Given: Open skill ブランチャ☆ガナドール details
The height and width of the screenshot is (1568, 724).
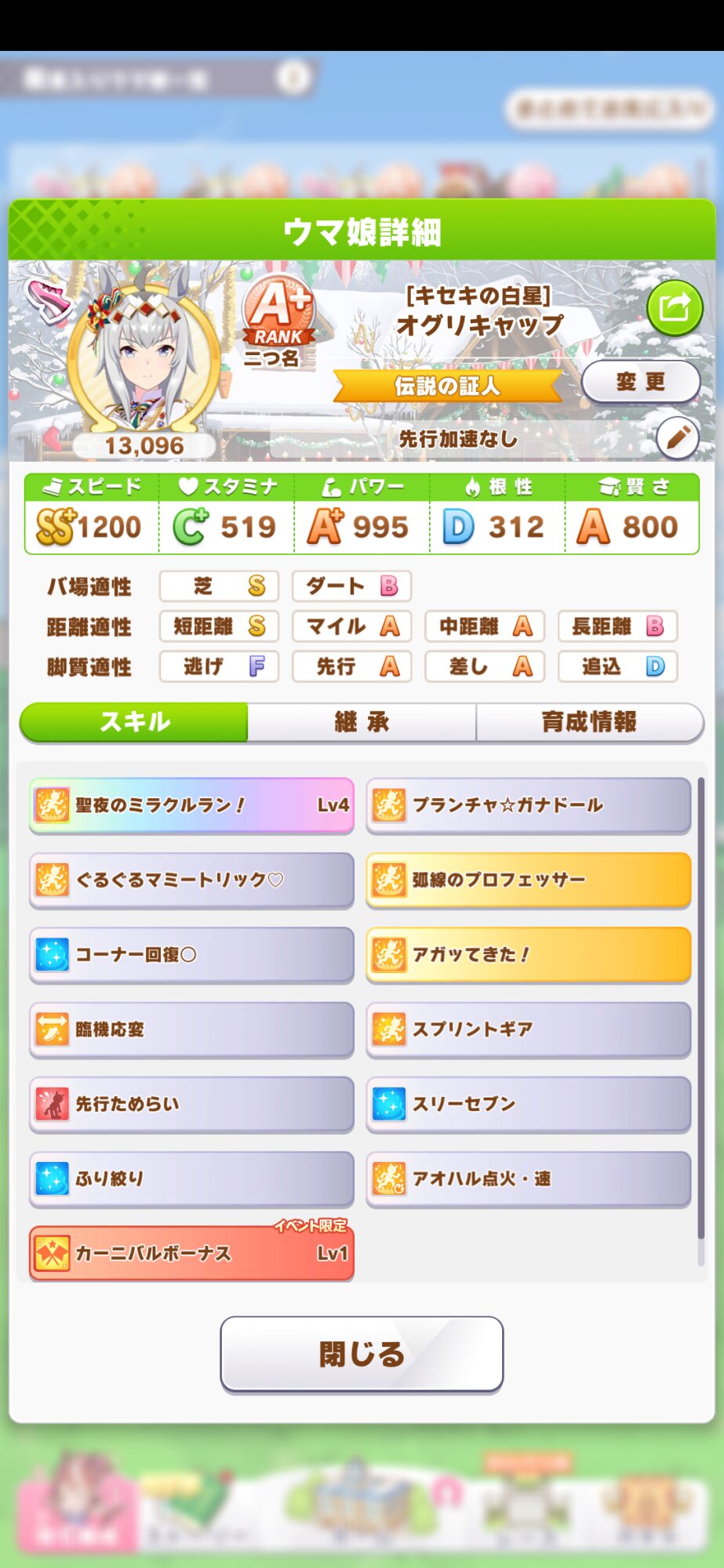Looking at the screenshot, I should [x=528, y=805].
